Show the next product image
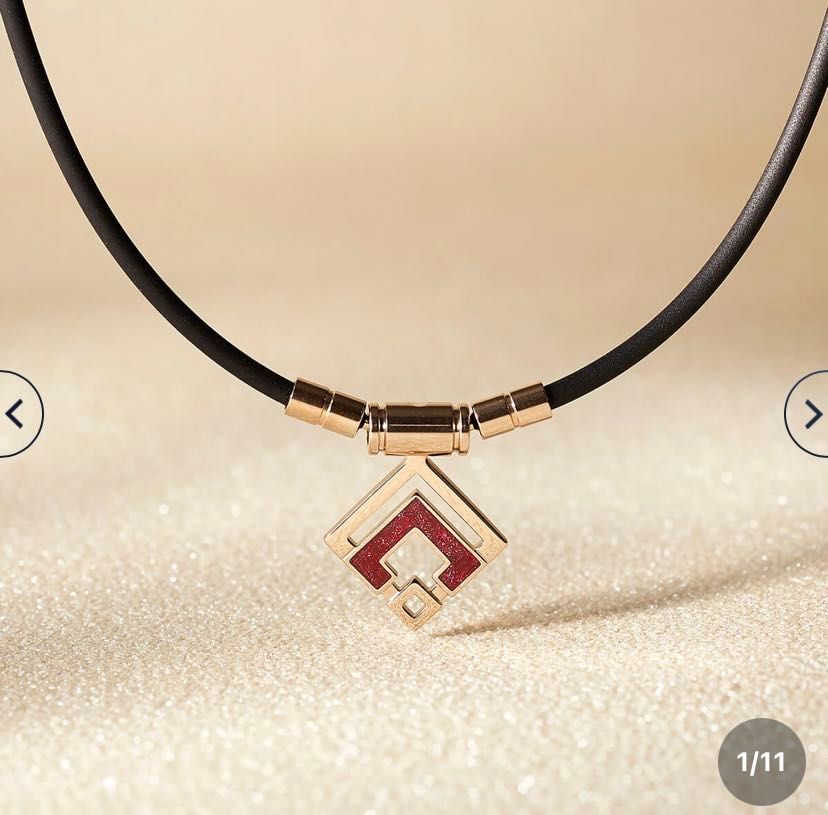Screen dimensions: 828x815 811,414
